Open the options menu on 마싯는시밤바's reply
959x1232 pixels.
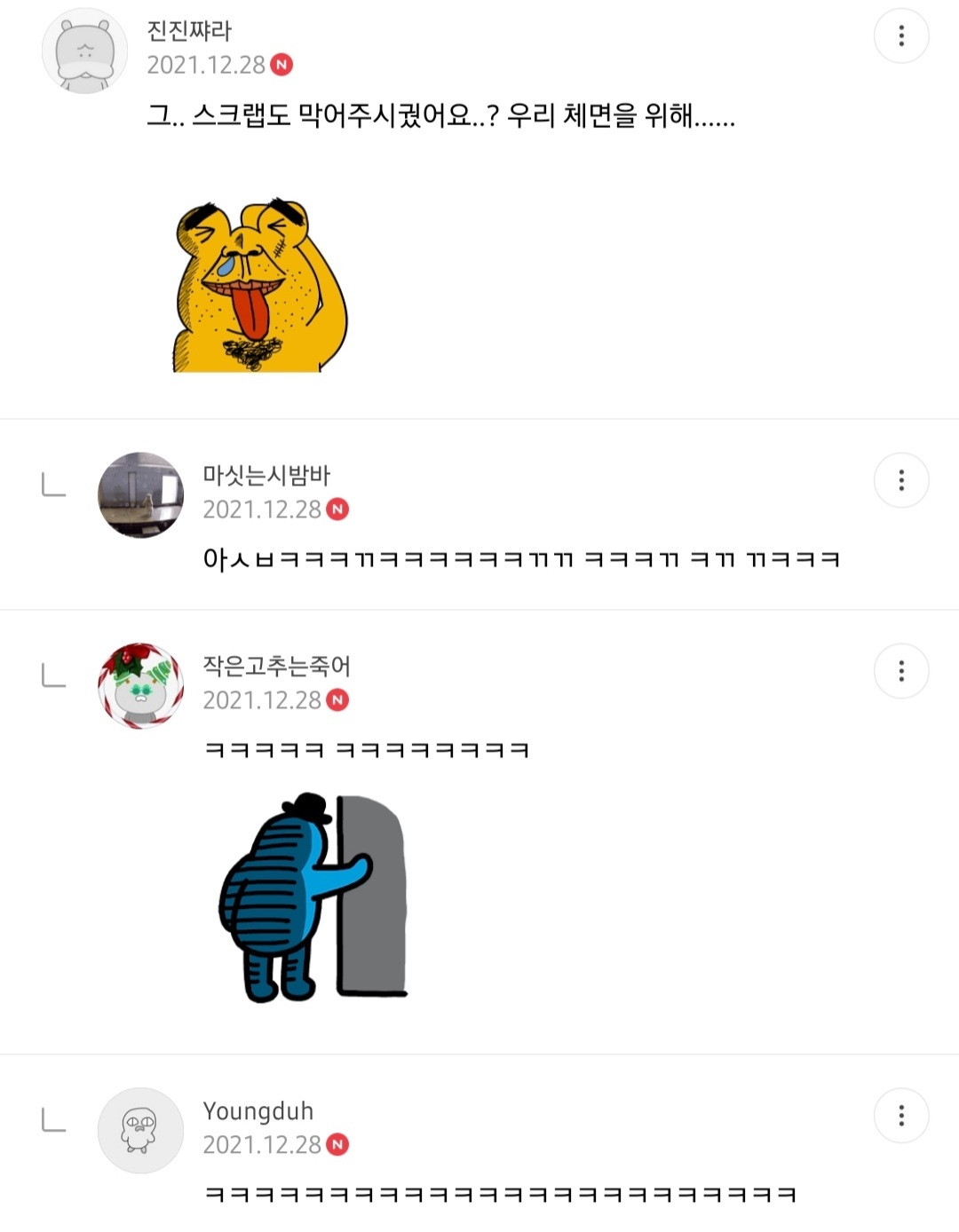901,480
